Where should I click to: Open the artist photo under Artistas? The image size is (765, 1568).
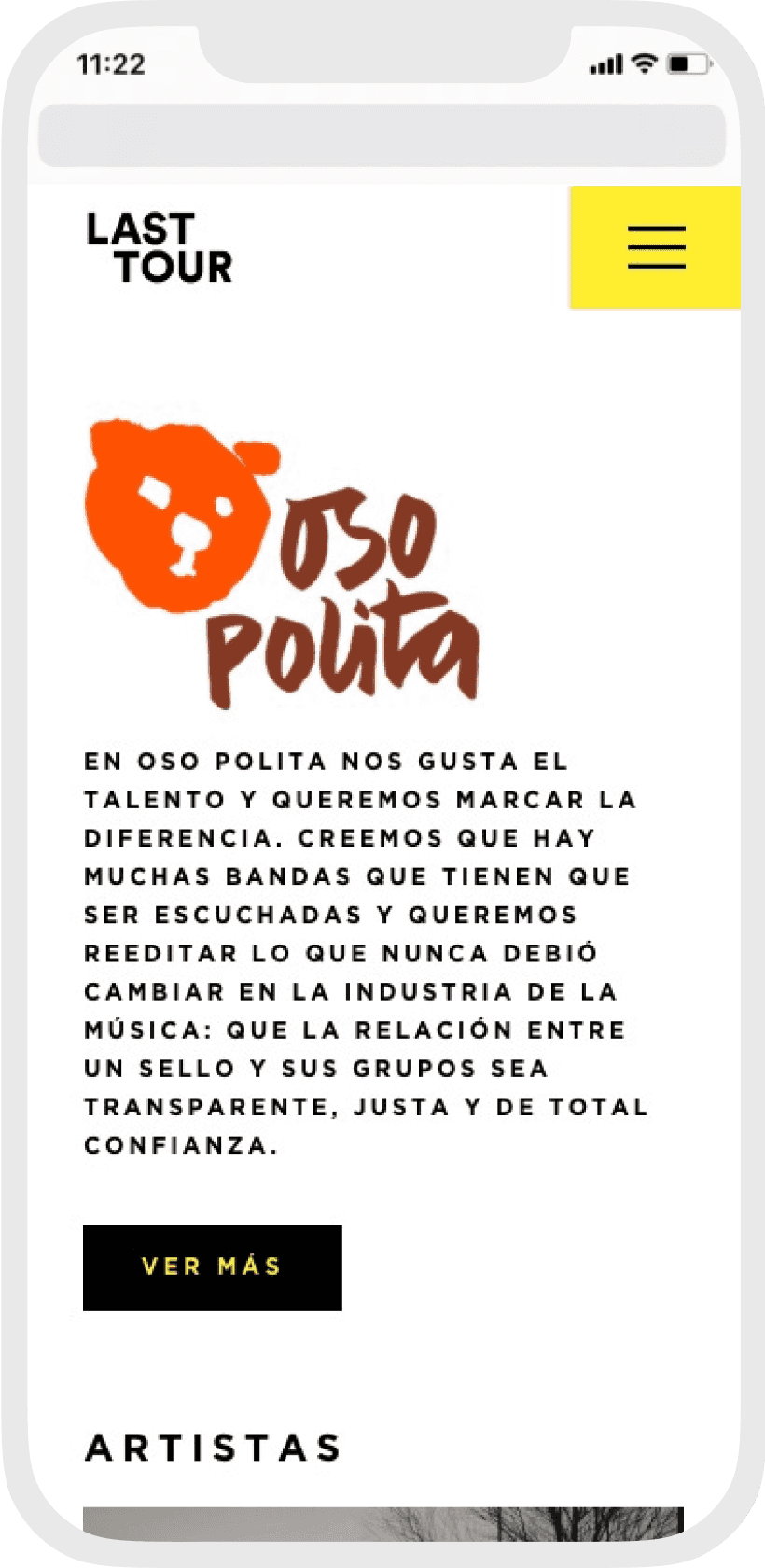(383, 1523)
